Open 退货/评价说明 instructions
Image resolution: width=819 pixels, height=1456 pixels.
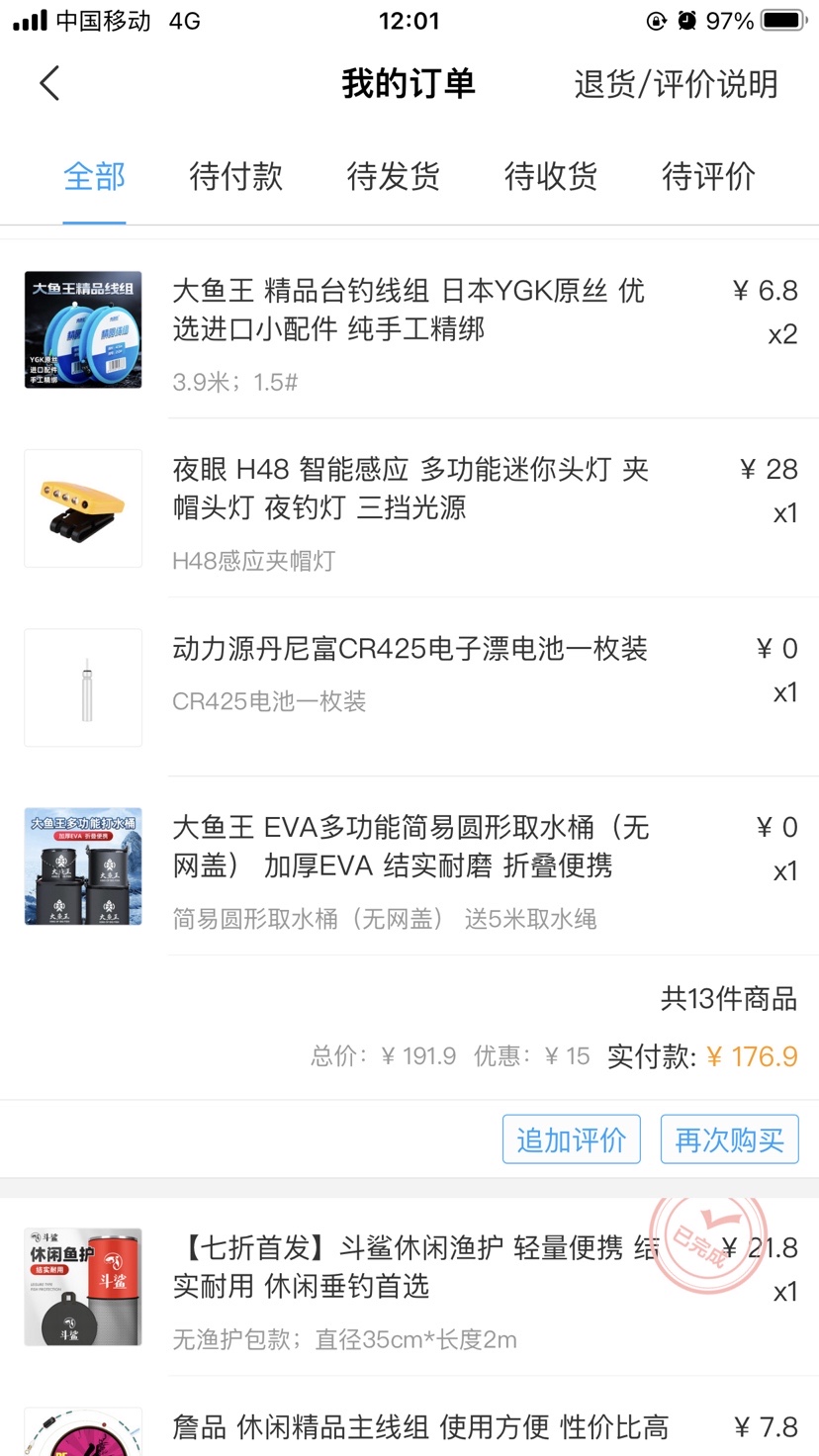point(676,83)
